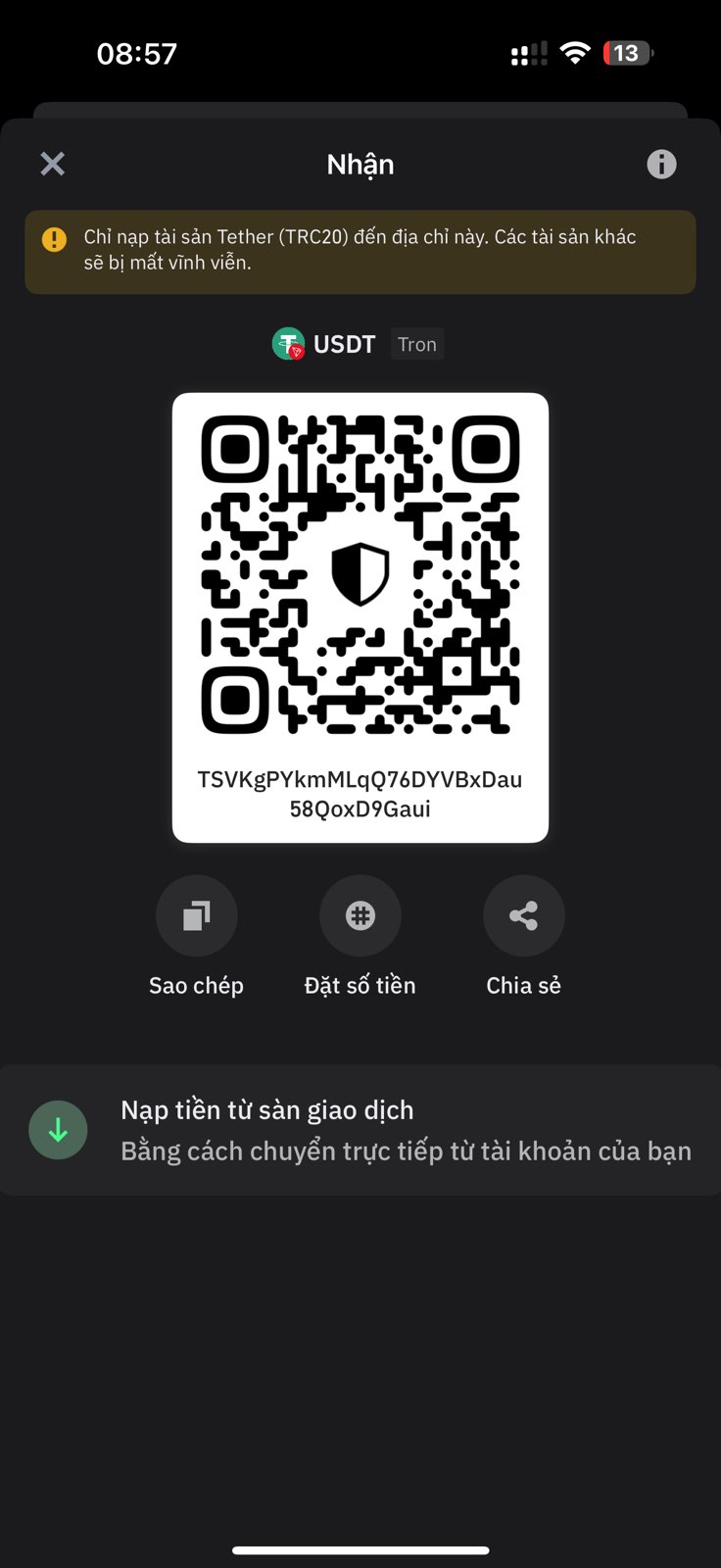Tap the battery indicator showing 13

628,52
